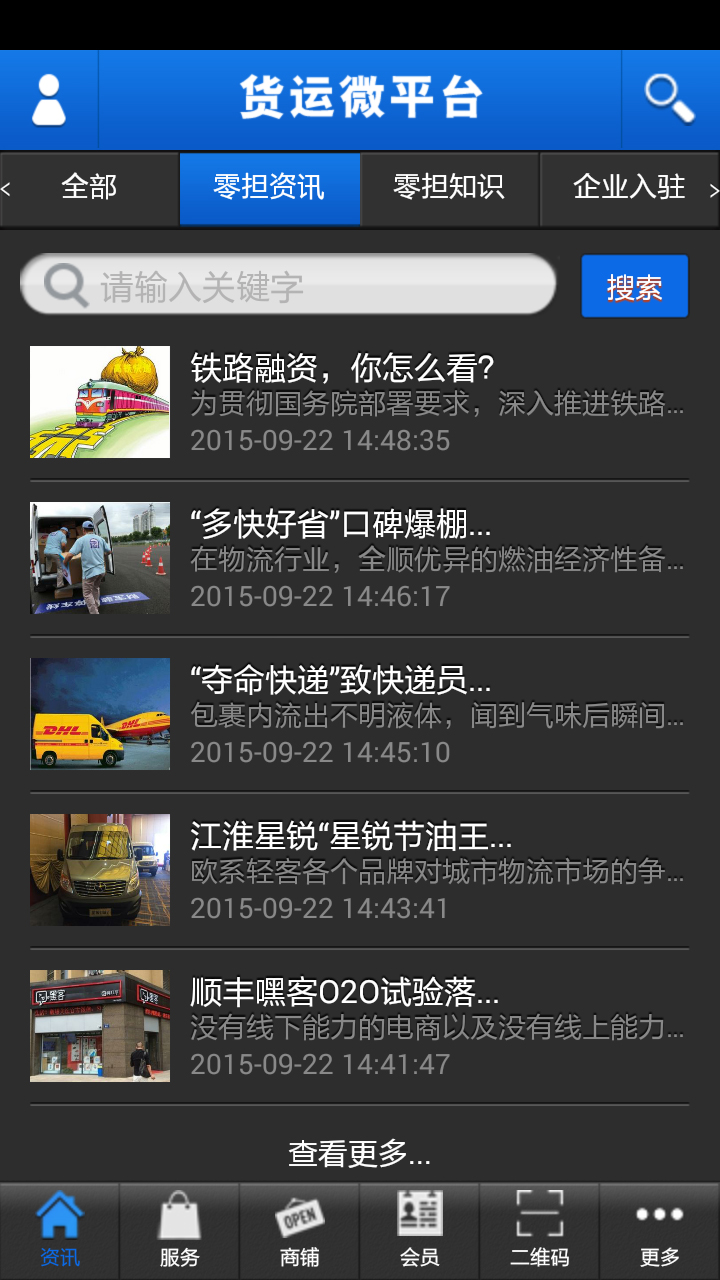Screen dimensions: 720x1280
Task: Open the user profile icon
Action: click(48, 100)
